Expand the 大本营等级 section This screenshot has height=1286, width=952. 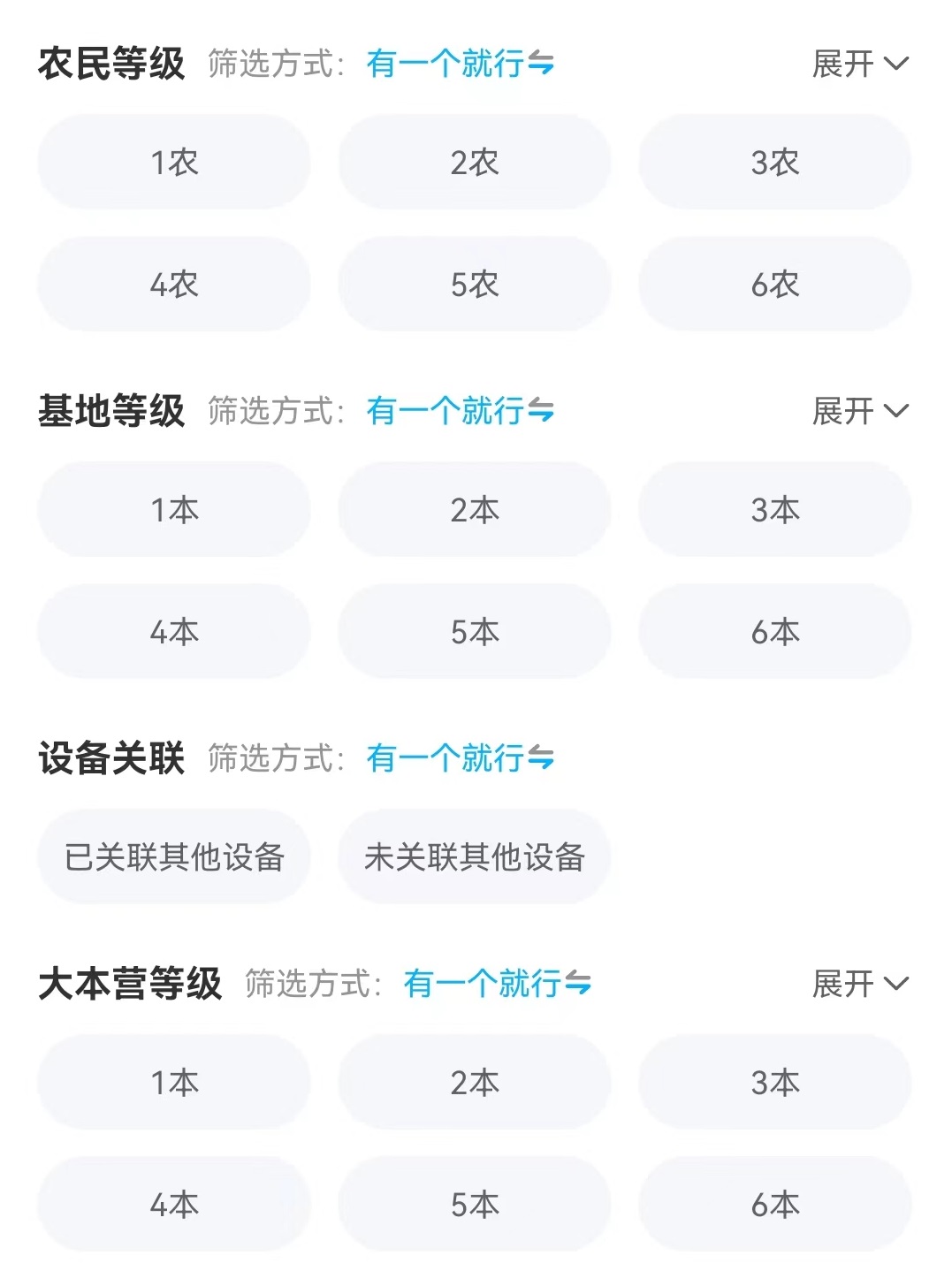(x=859, y=984)
